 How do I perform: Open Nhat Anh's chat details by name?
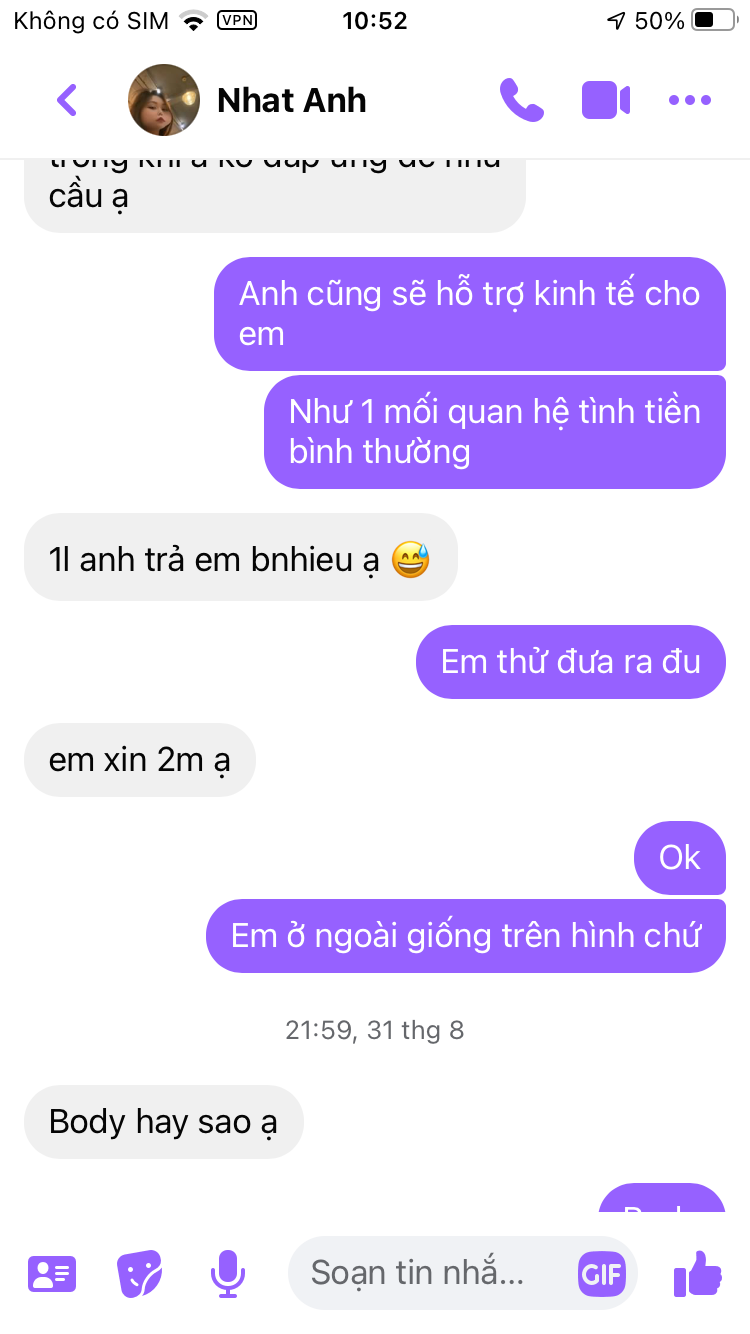[x=291, y=100]
